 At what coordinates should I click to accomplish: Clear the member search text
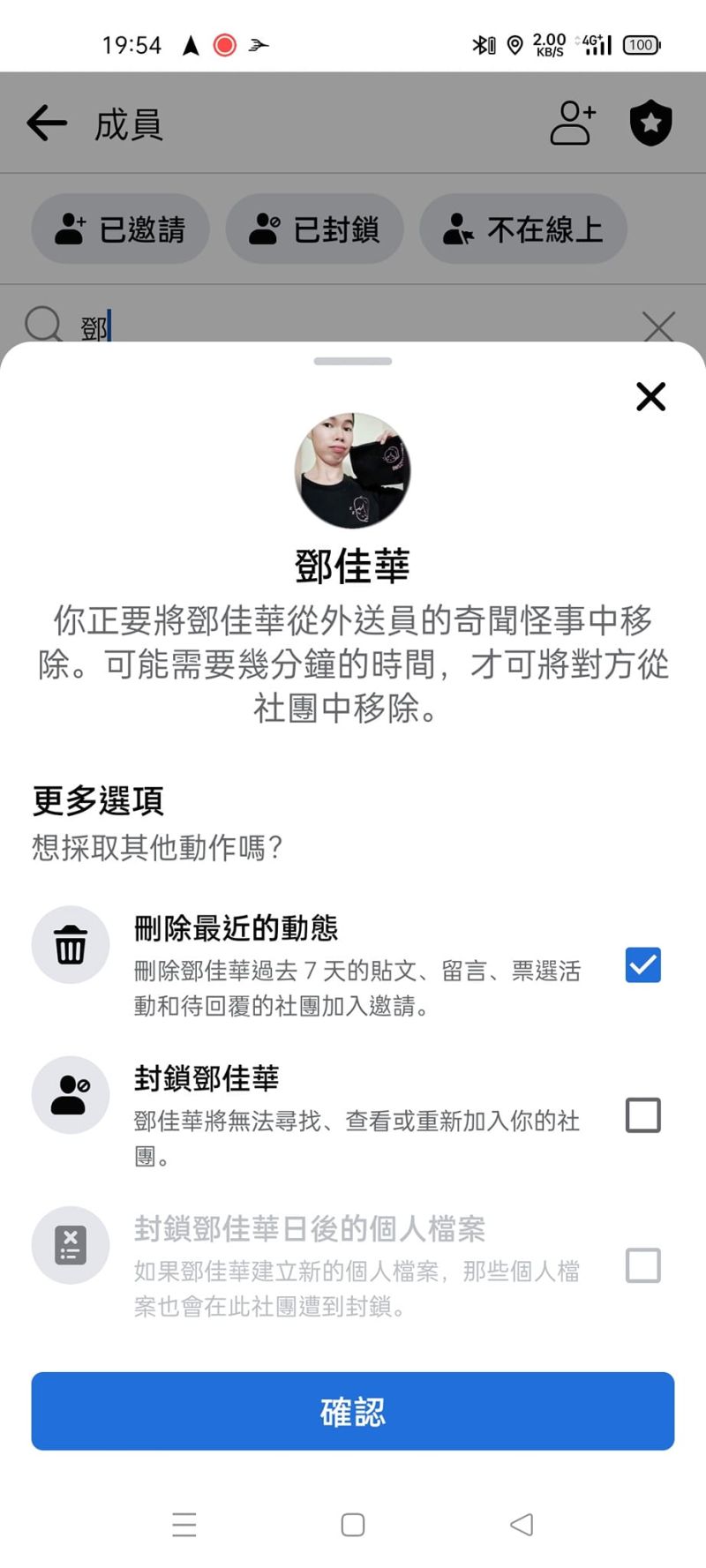[x=658, y=326]
